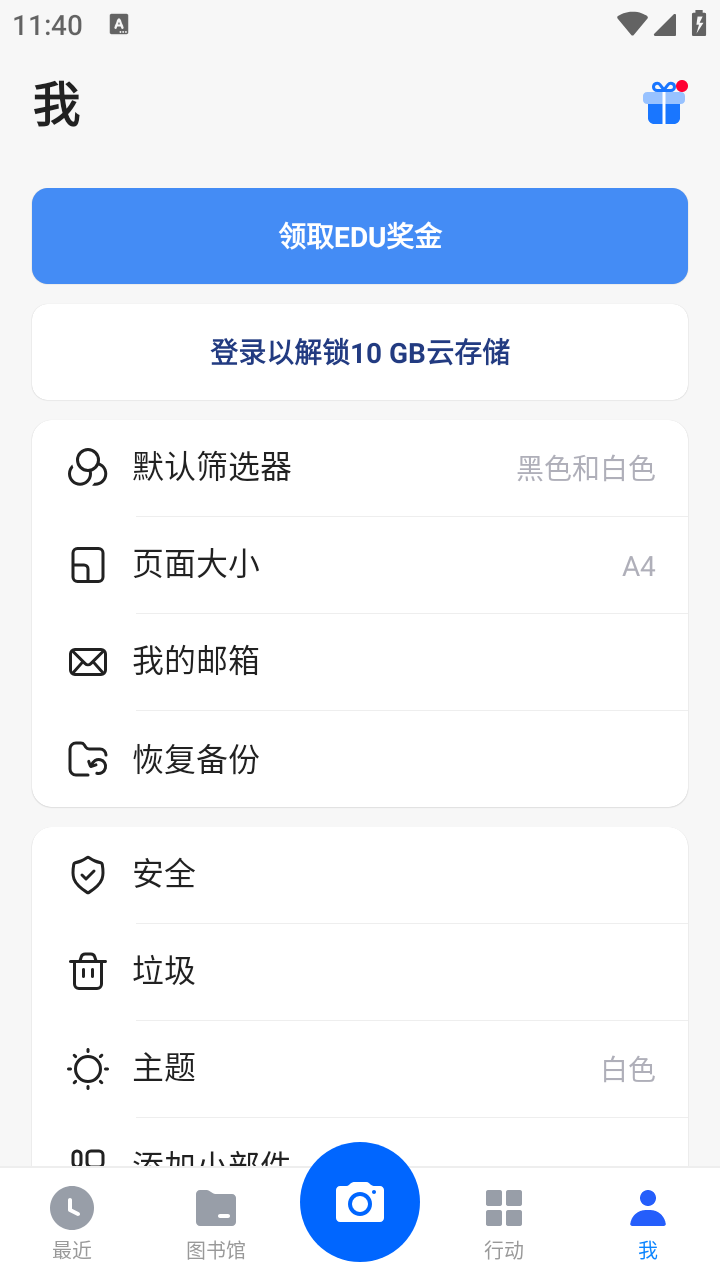720x1280 pixels.
Task: Switch to the 图书馆 tab
Action: [x=216, y=1220]
